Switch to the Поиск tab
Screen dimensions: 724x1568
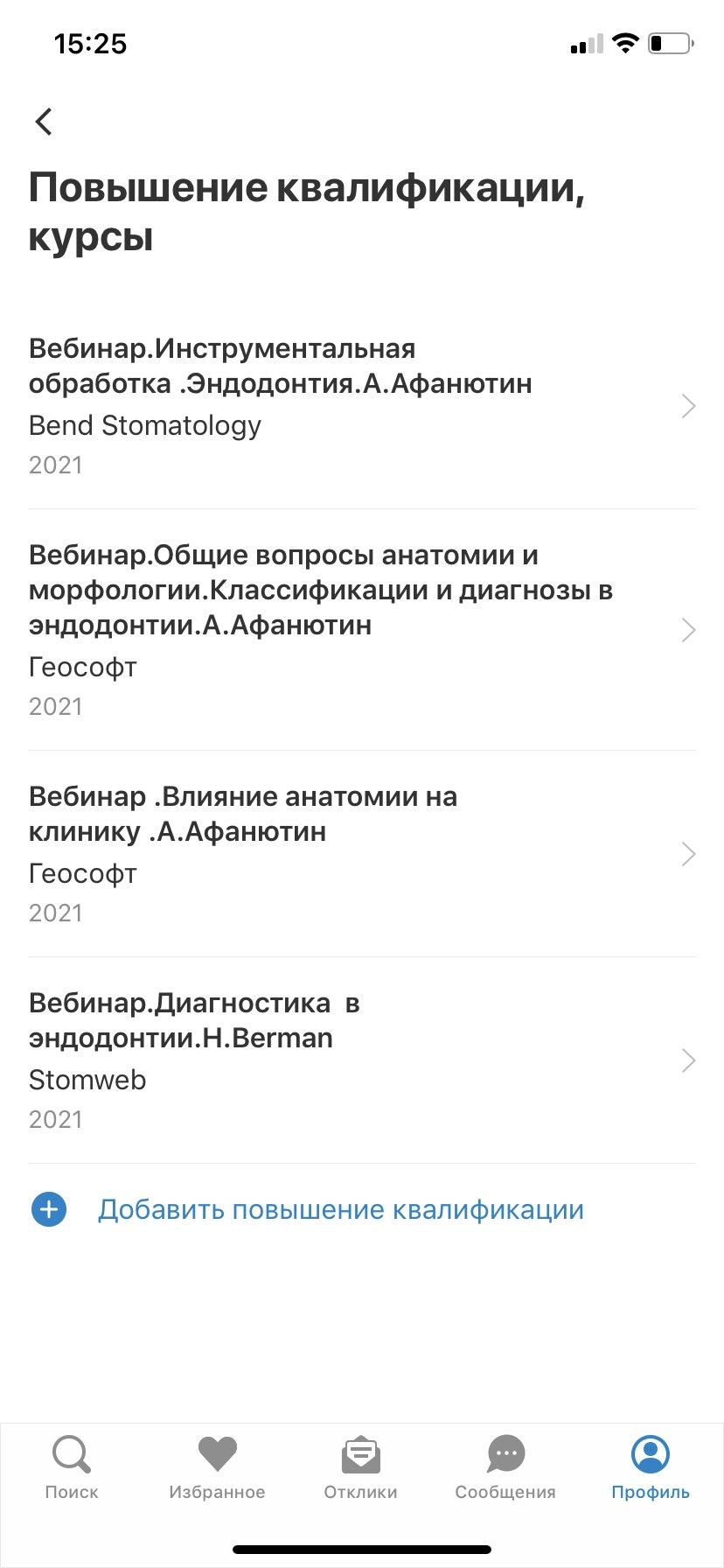pyautogui.click(x=72, y=1468)
